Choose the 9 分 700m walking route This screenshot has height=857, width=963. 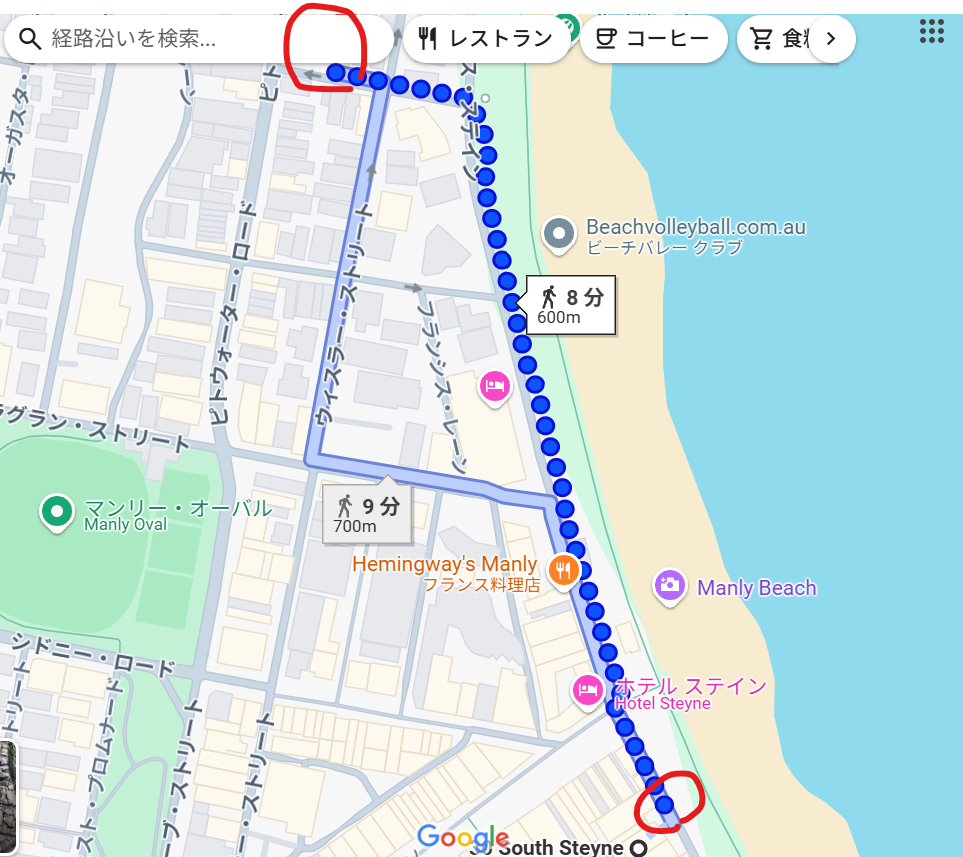tap(367, 513)
